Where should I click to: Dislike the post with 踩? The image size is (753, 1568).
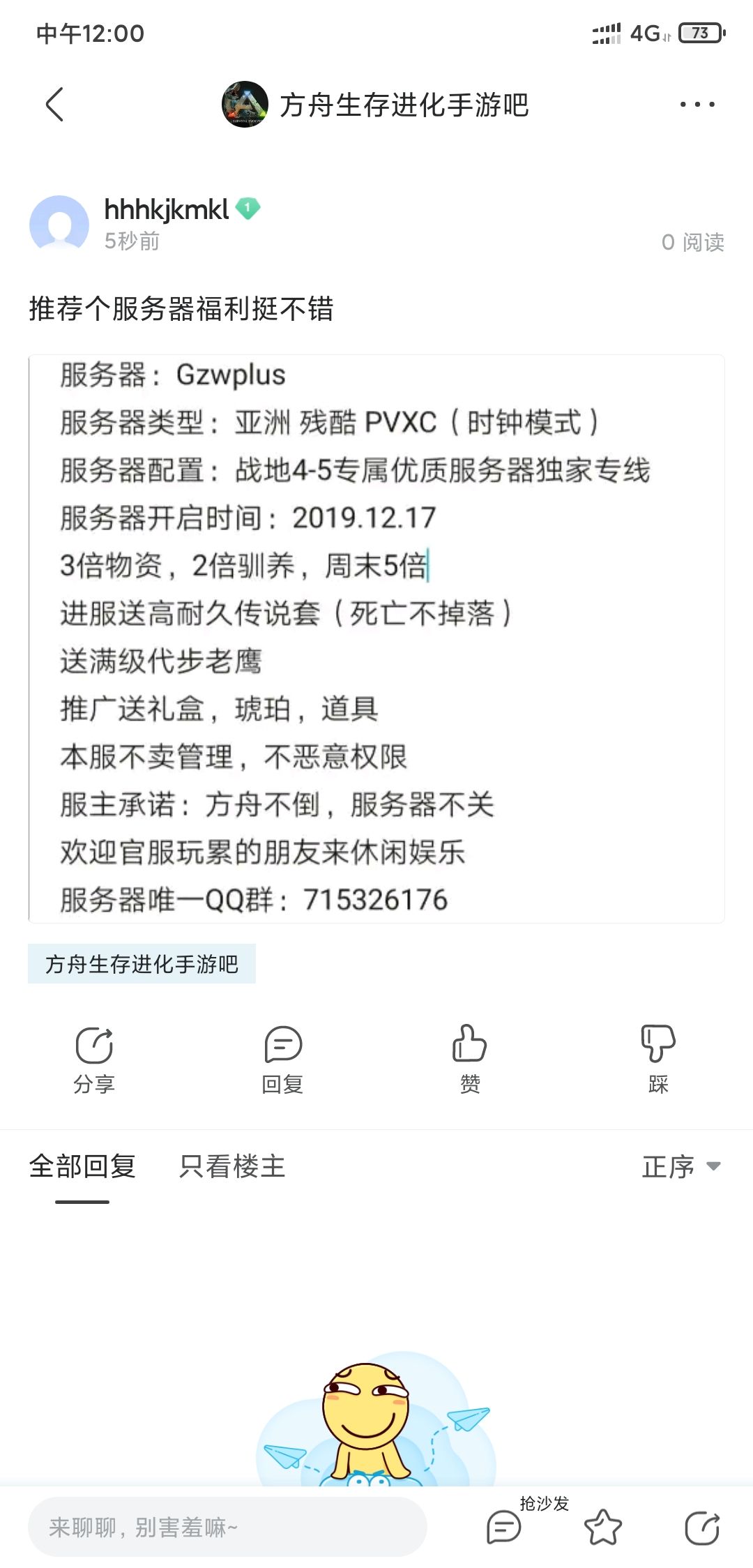[658, 1059]
